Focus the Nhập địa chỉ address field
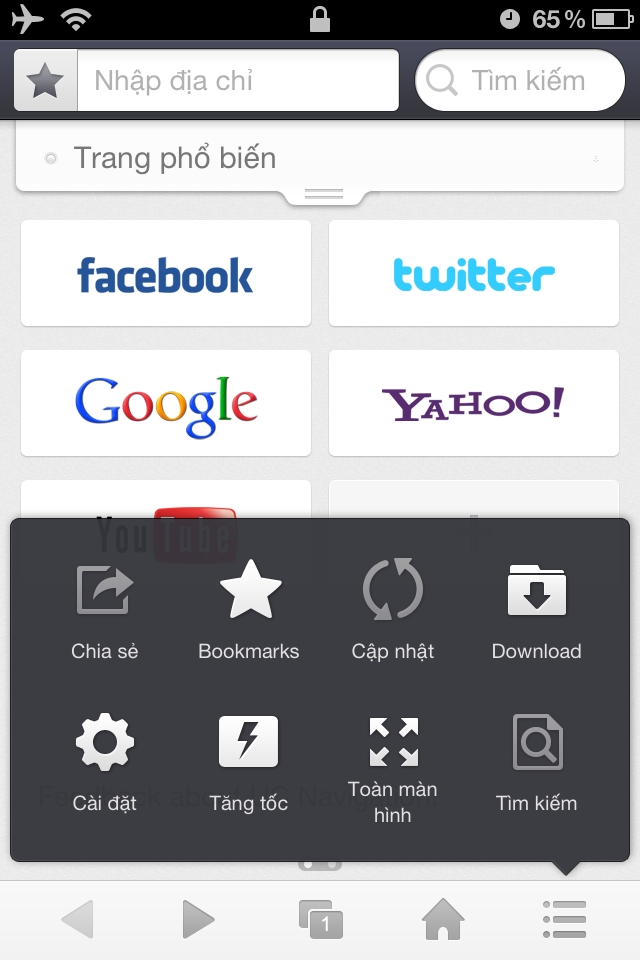Image resolution: width=640 pixels, height=960 pixels. click(x=240, y=80)
